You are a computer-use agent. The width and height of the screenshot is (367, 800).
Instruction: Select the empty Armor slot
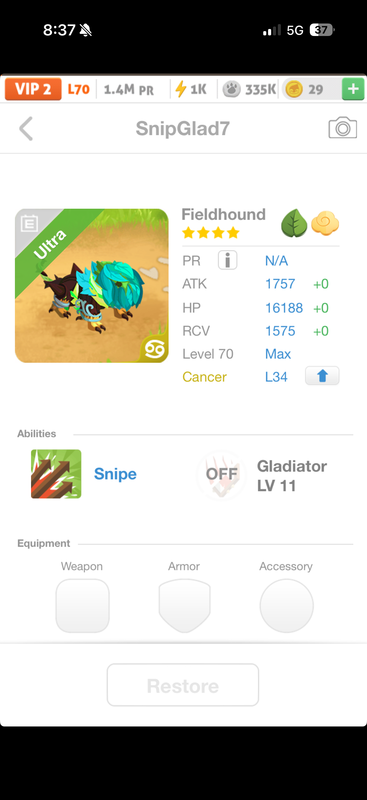coord(184,606)
